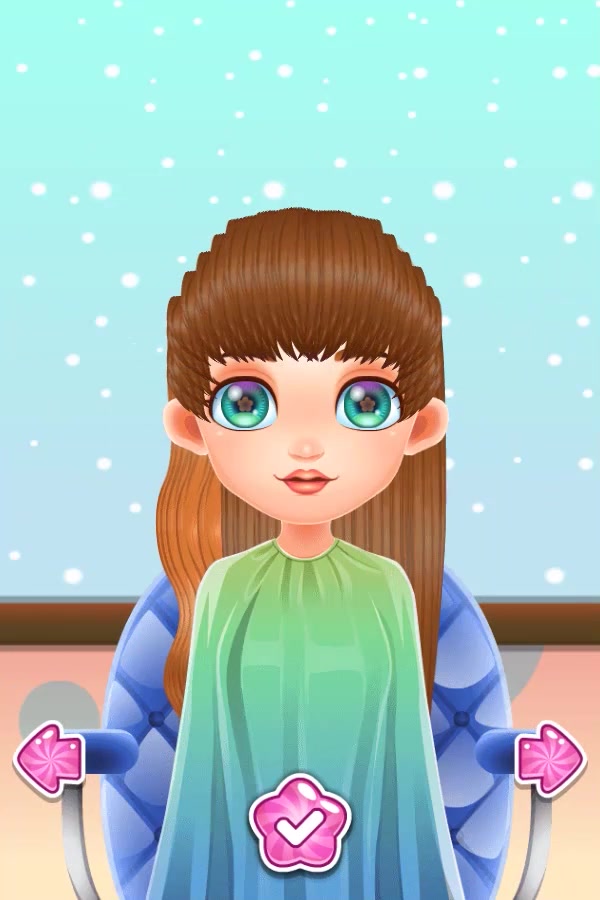Confirm with the pink checkmark button
Image resolution: width=600 pixels, height=900 pixels.
click(297, 822)
